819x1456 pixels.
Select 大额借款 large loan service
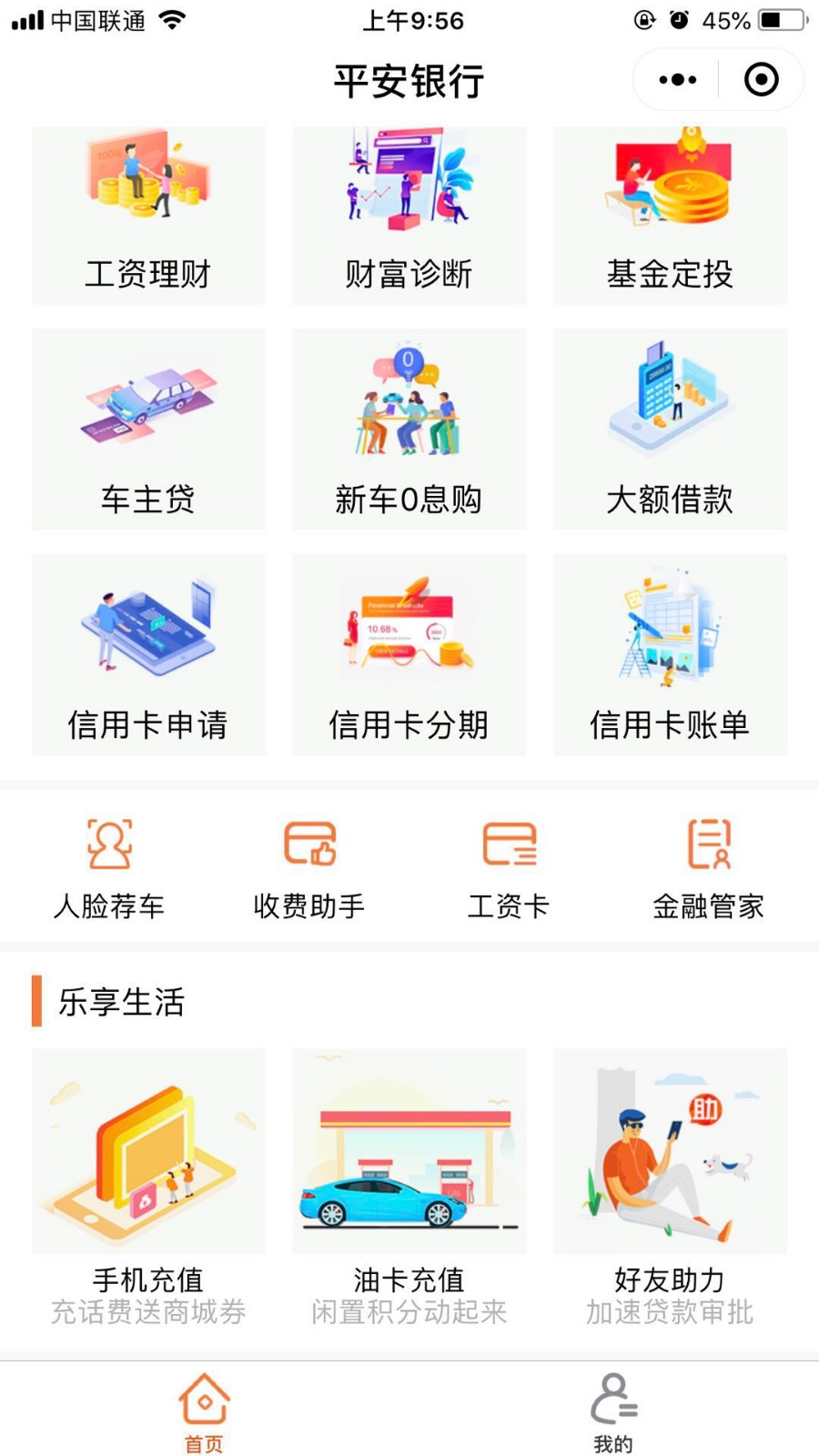669,428
